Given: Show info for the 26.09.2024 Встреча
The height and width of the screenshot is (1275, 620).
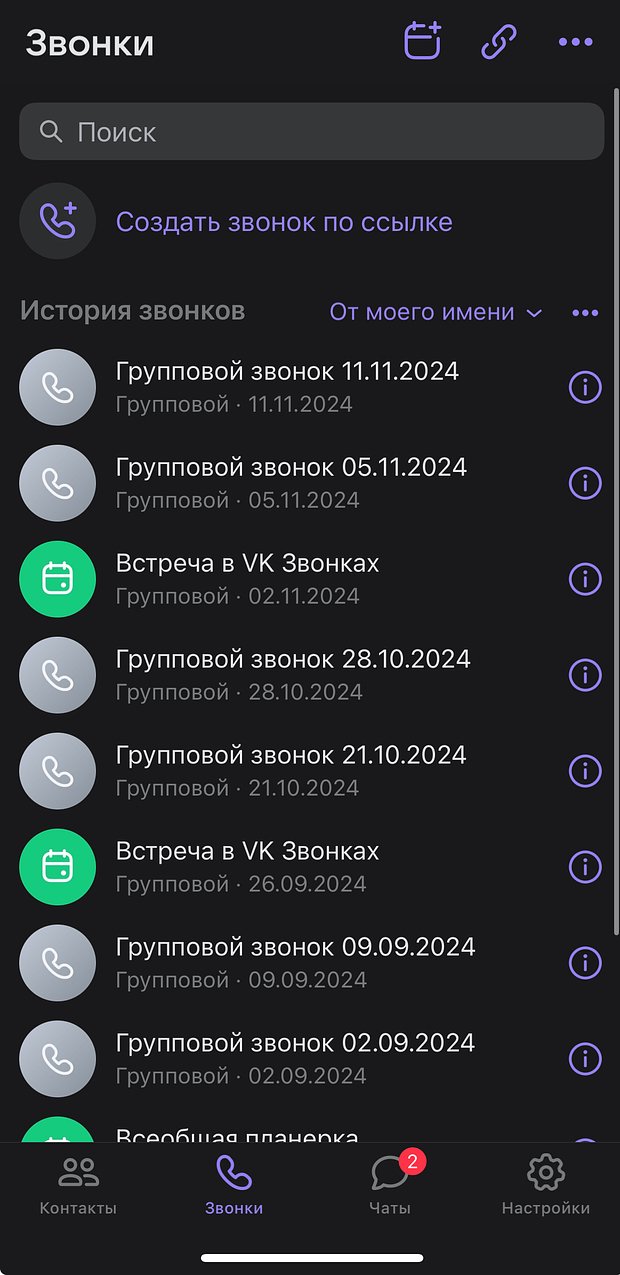Looking at the screenshot, I should [585, 867].
